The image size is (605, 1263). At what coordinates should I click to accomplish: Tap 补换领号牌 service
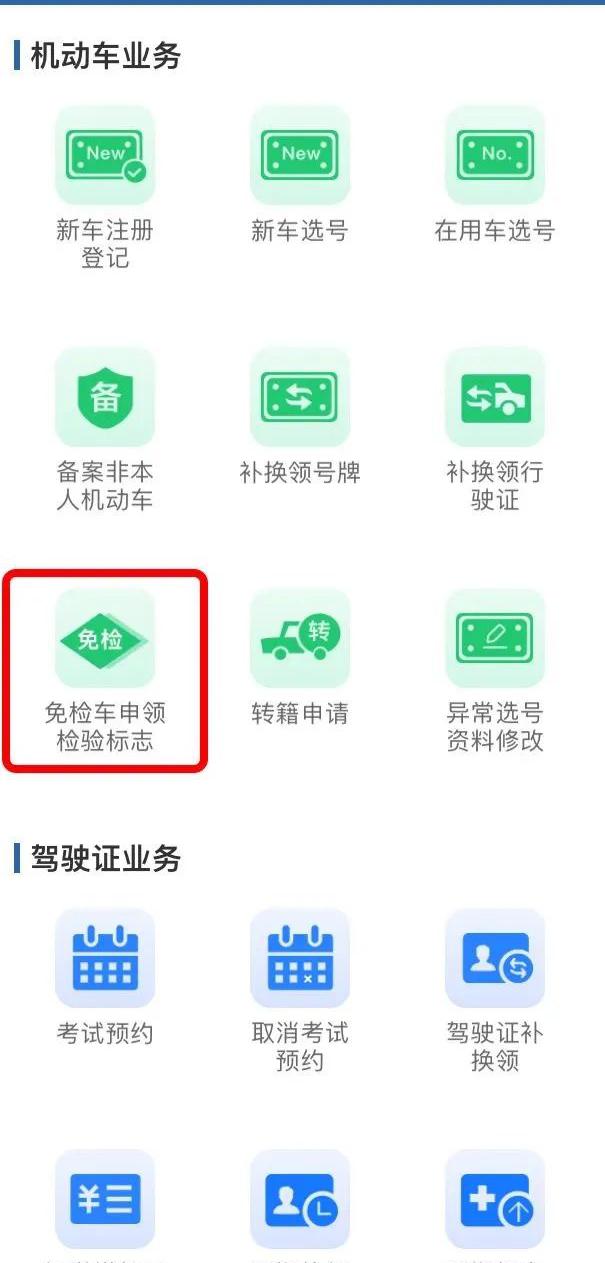pos(300,417)
